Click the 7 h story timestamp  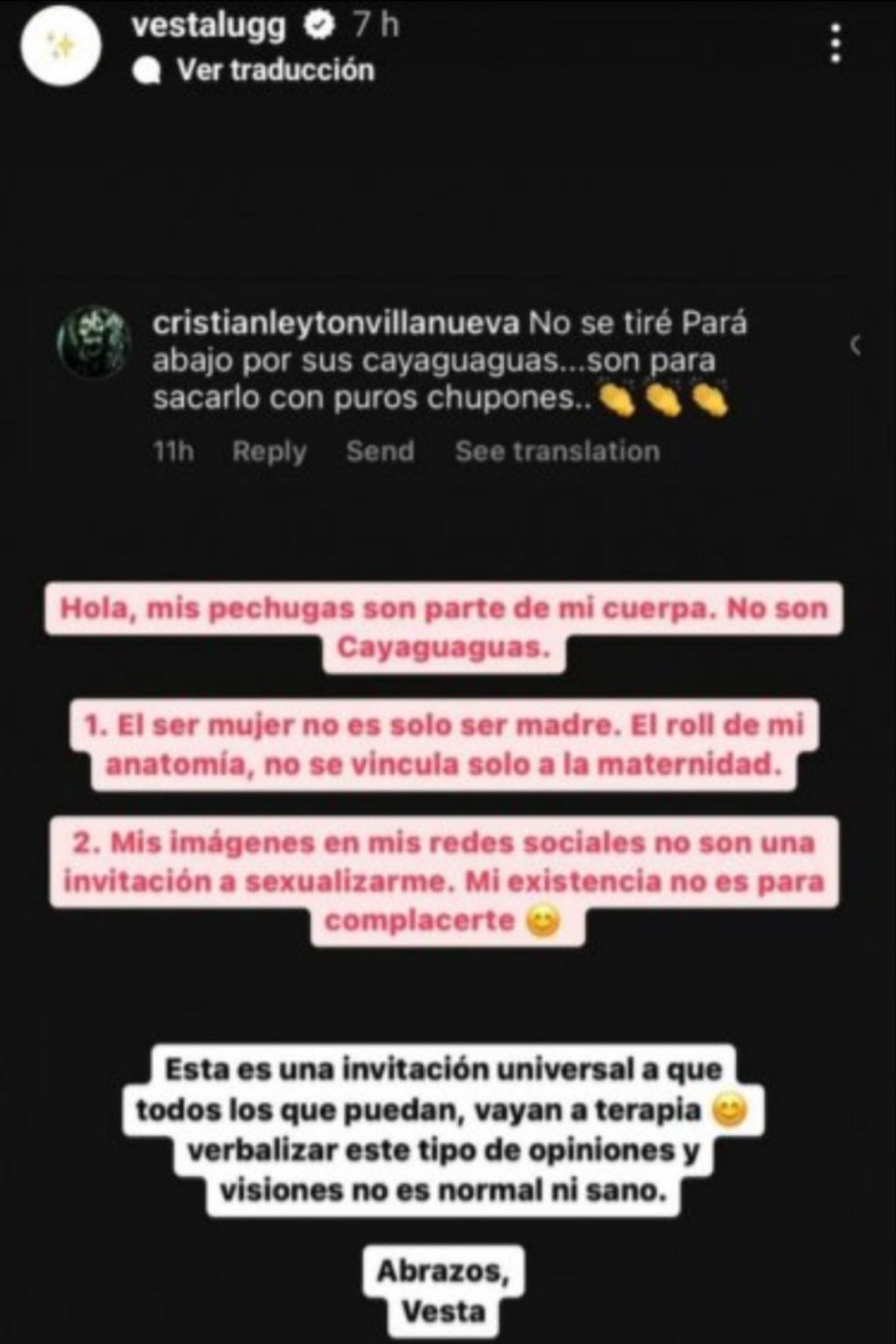pos(374,26)
